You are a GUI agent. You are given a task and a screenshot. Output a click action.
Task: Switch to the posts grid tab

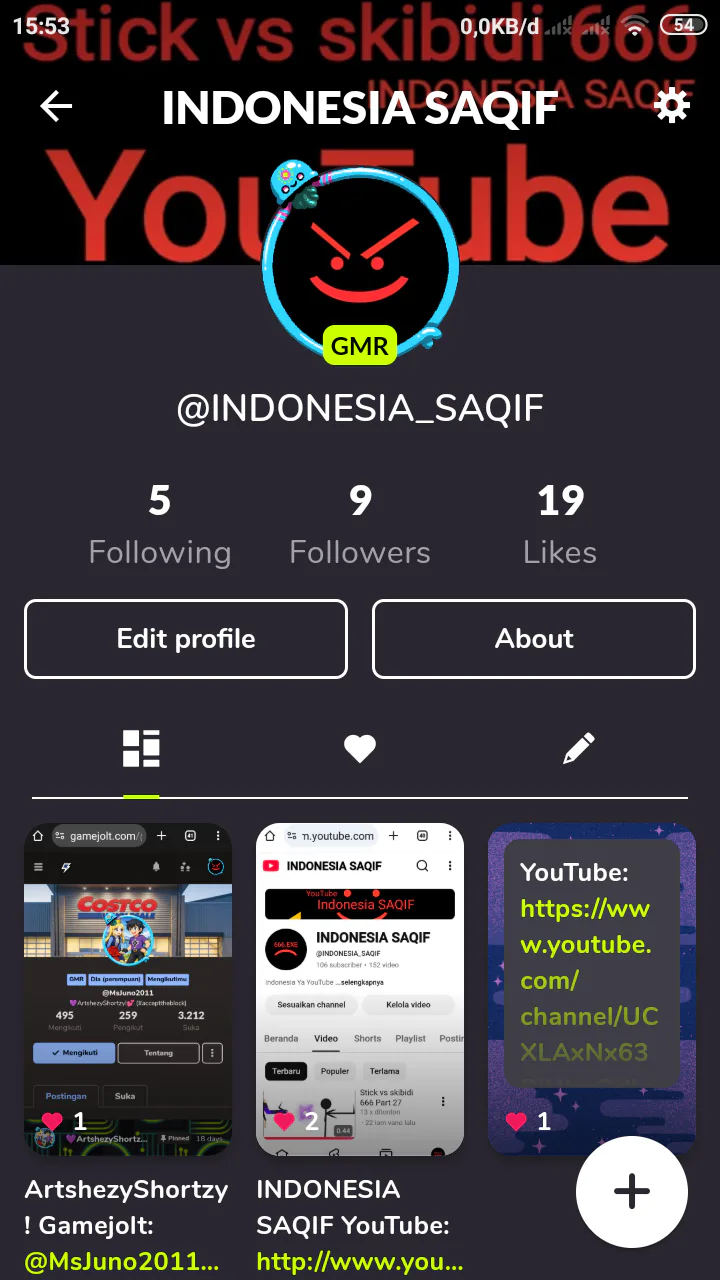click(141, 748)
